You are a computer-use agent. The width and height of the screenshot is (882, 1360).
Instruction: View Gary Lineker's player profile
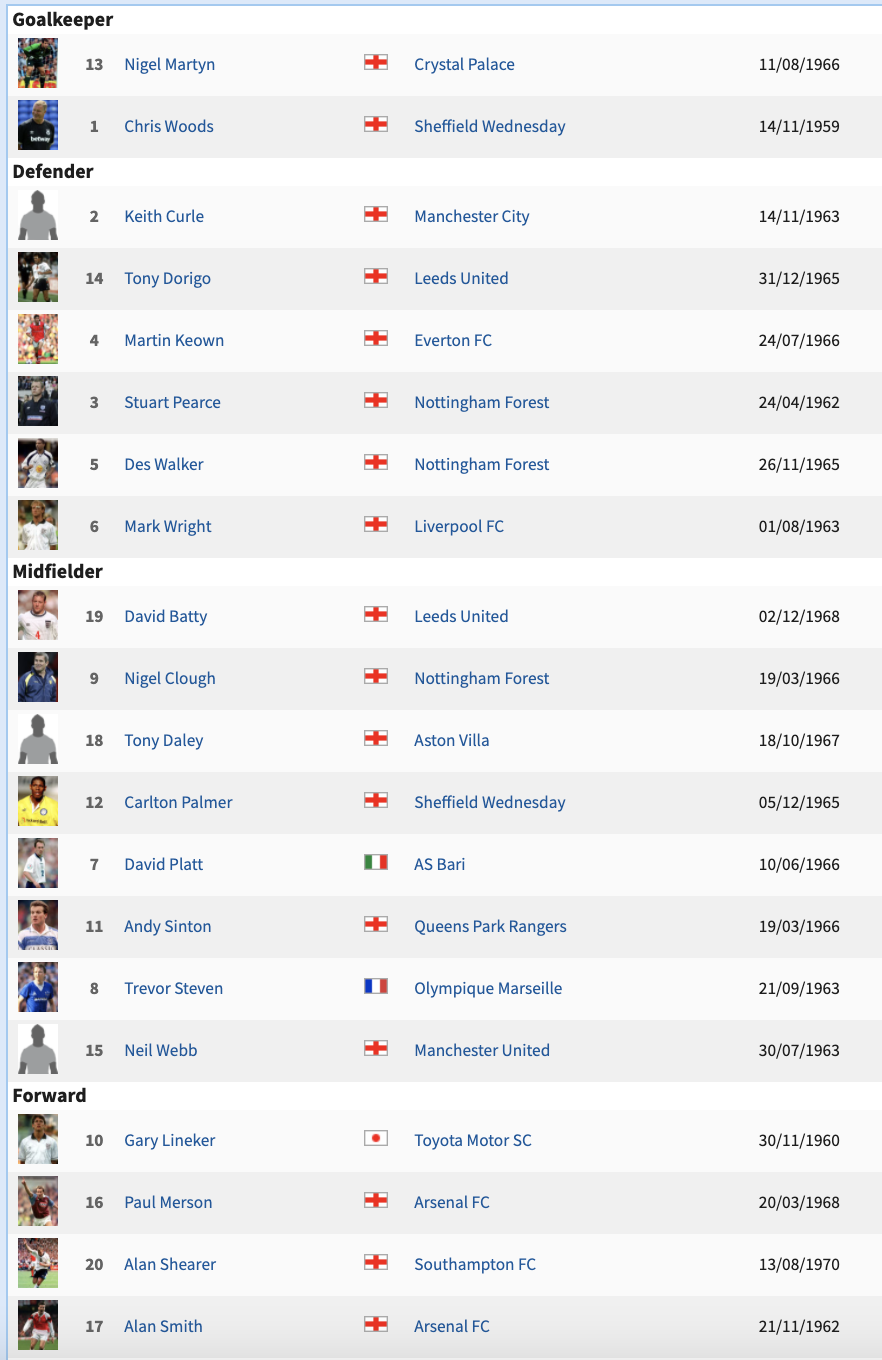coord(169,1140)
